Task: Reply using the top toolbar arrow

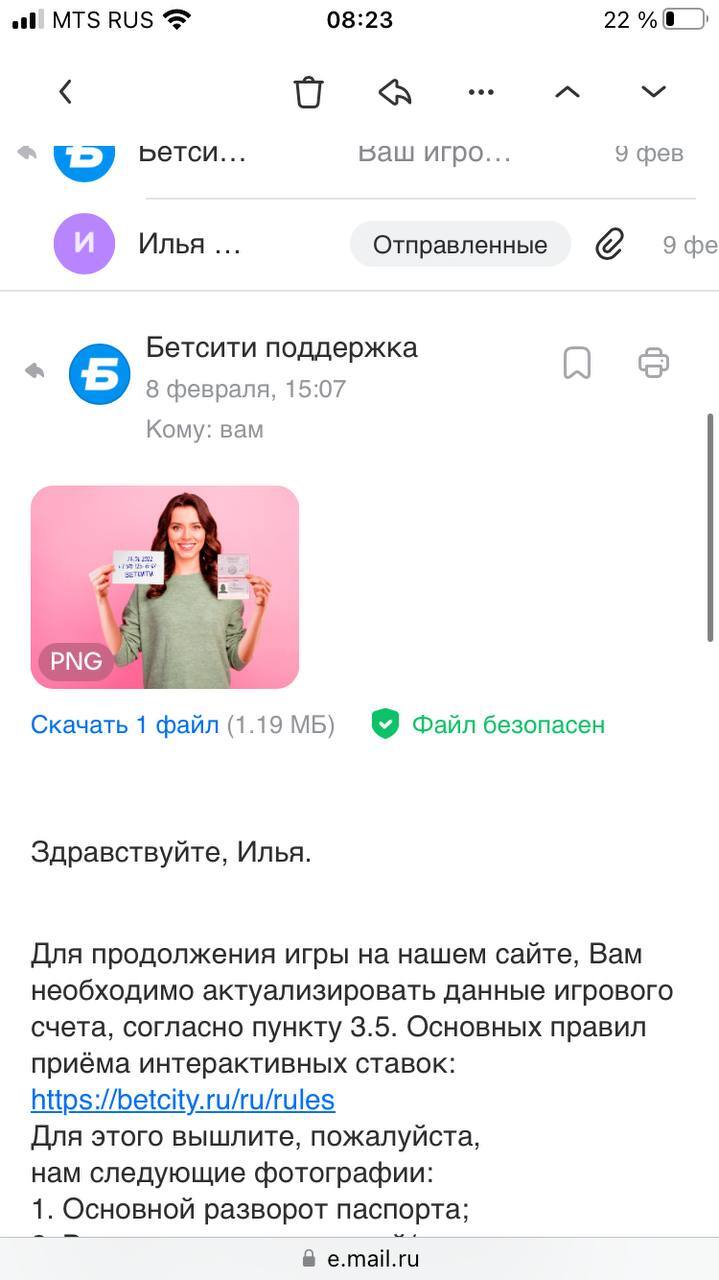Action: (395, 92)
